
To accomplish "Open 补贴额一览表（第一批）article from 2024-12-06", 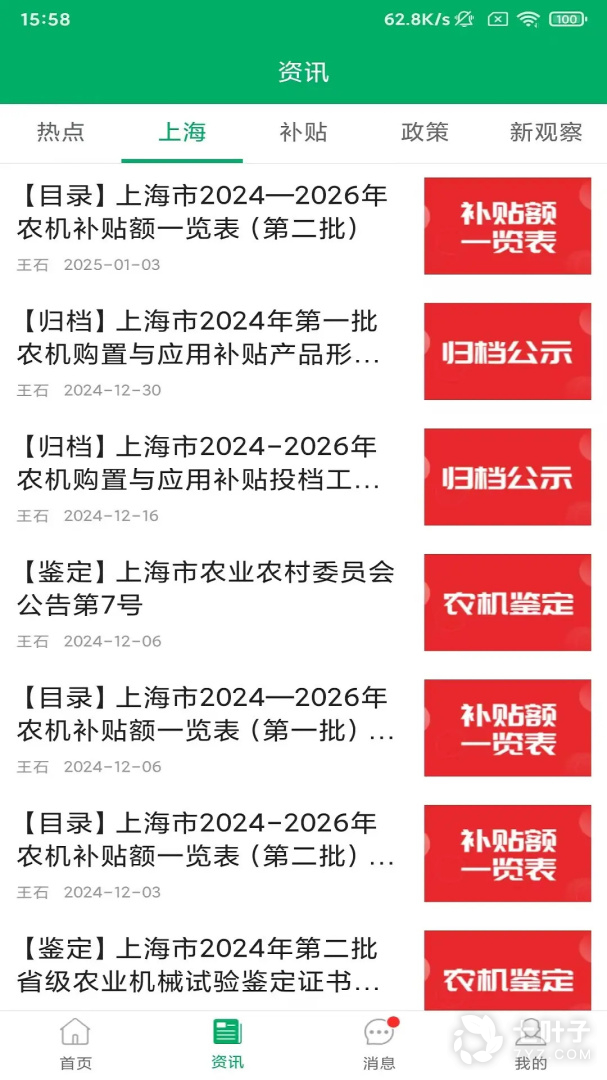I will 303,728.
